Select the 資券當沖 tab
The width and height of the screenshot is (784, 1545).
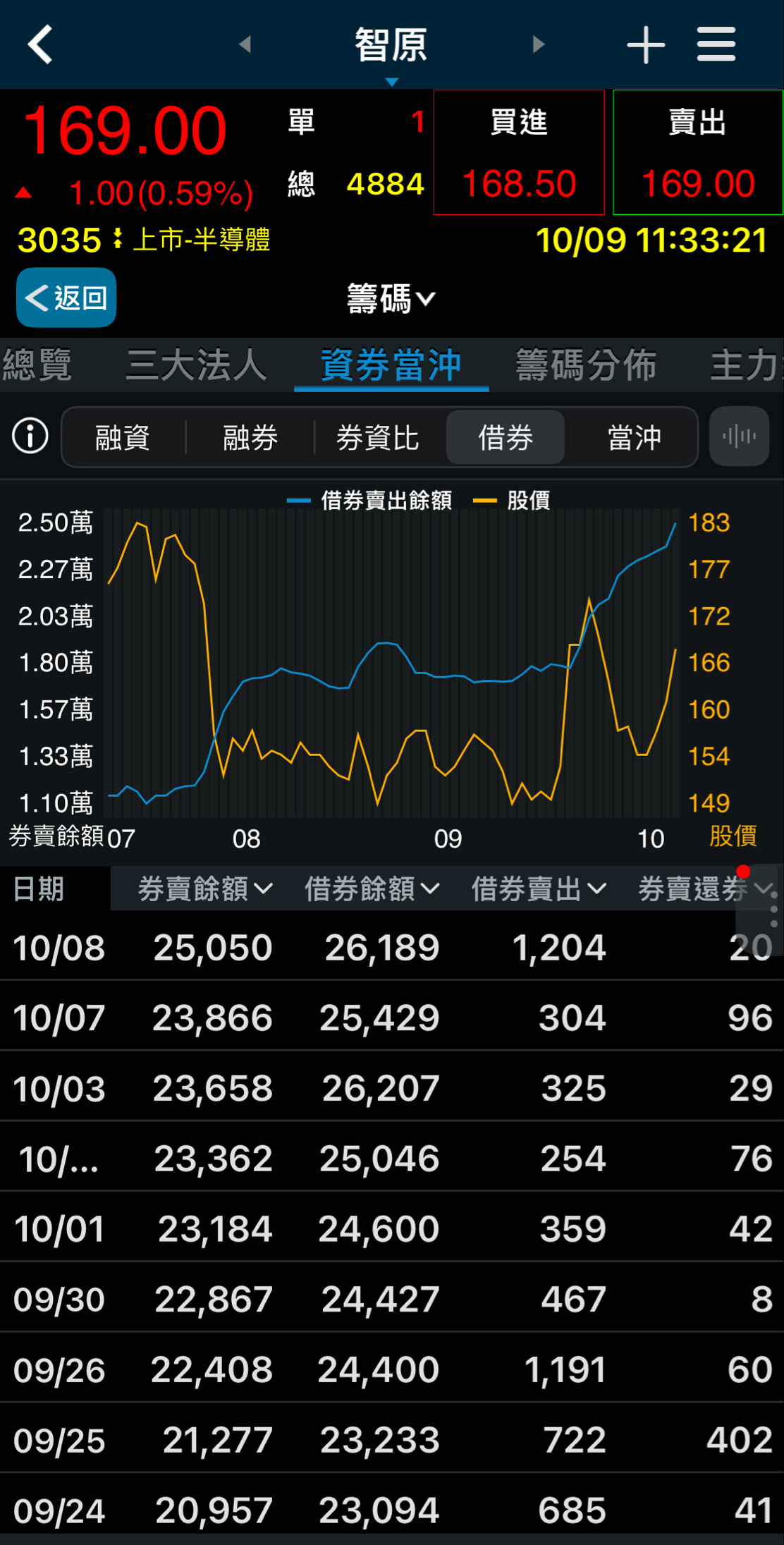[391, 365]
